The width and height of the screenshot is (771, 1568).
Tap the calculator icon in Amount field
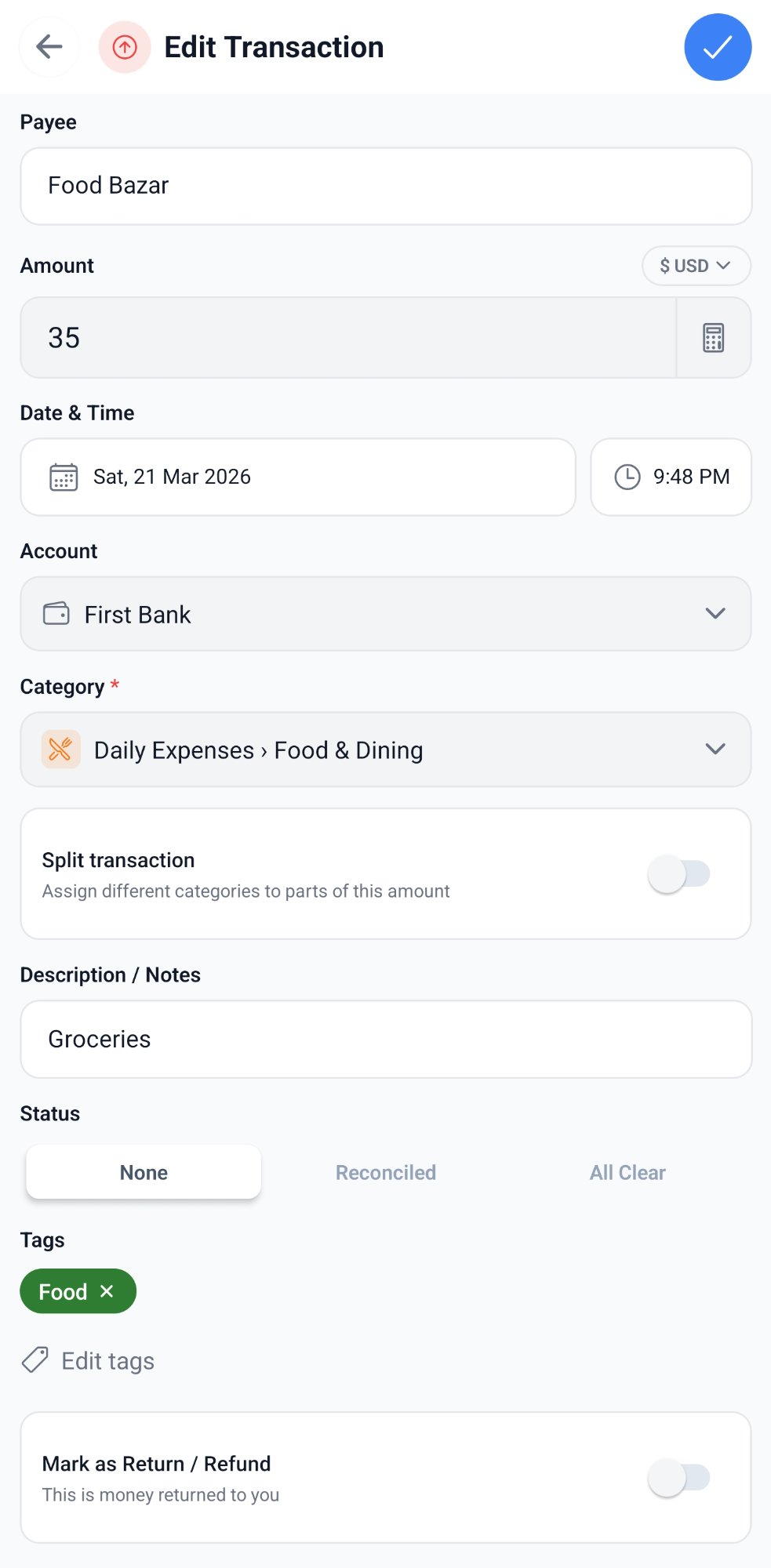coord(714,337)
